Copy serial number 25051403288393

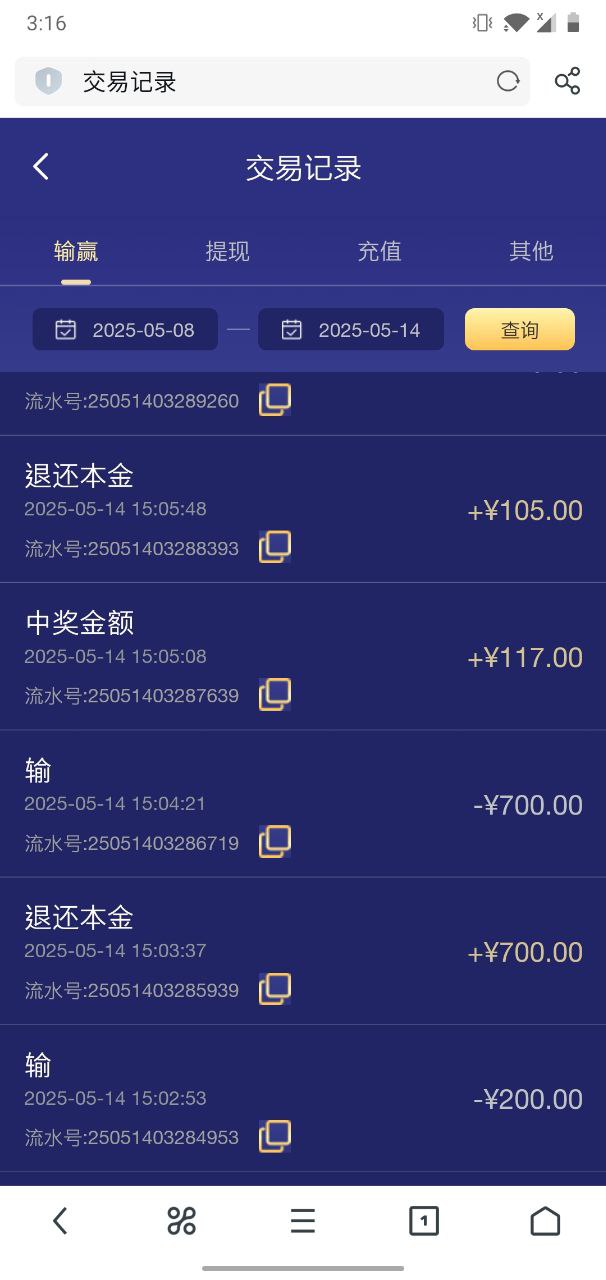[275, 547]
